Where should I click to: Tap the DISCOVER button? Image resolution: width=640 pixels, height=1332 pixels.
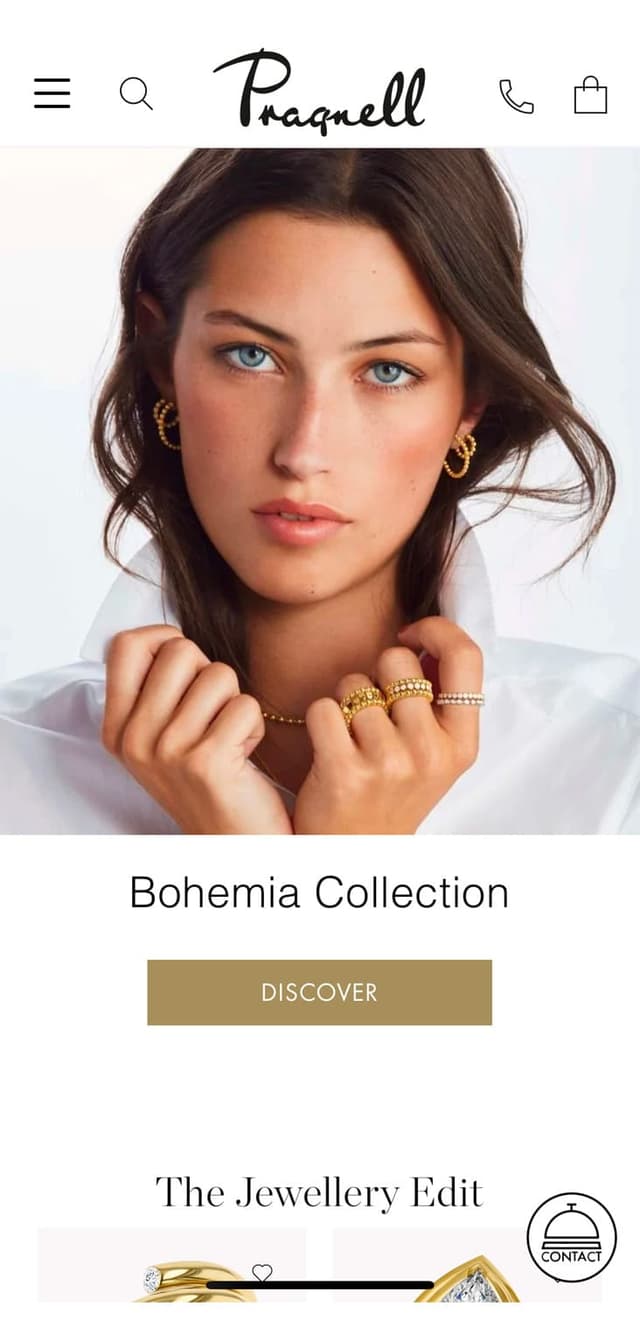(319, 992)
